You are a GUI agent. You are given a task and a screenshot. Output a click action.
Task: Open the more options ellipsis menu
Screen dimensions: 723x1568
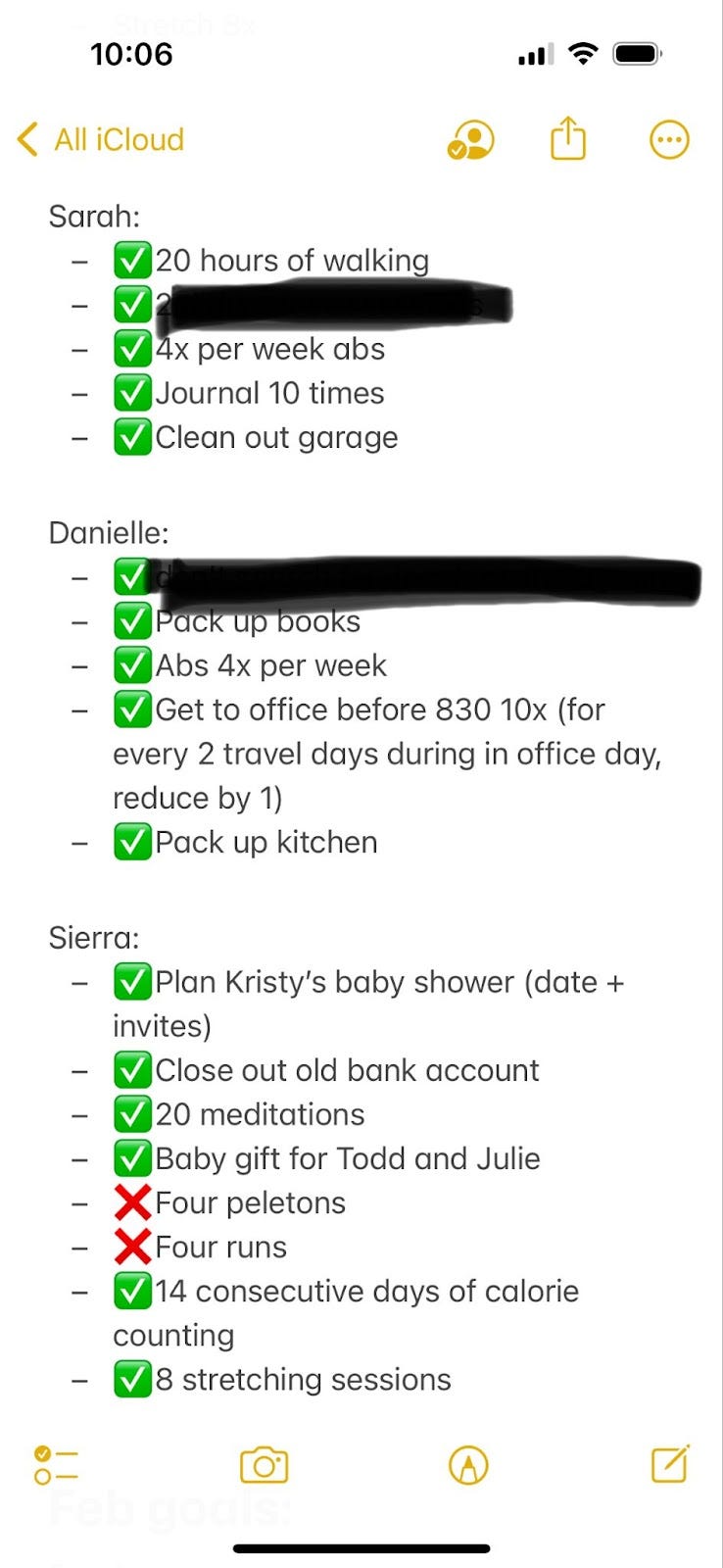coord(670,140)
